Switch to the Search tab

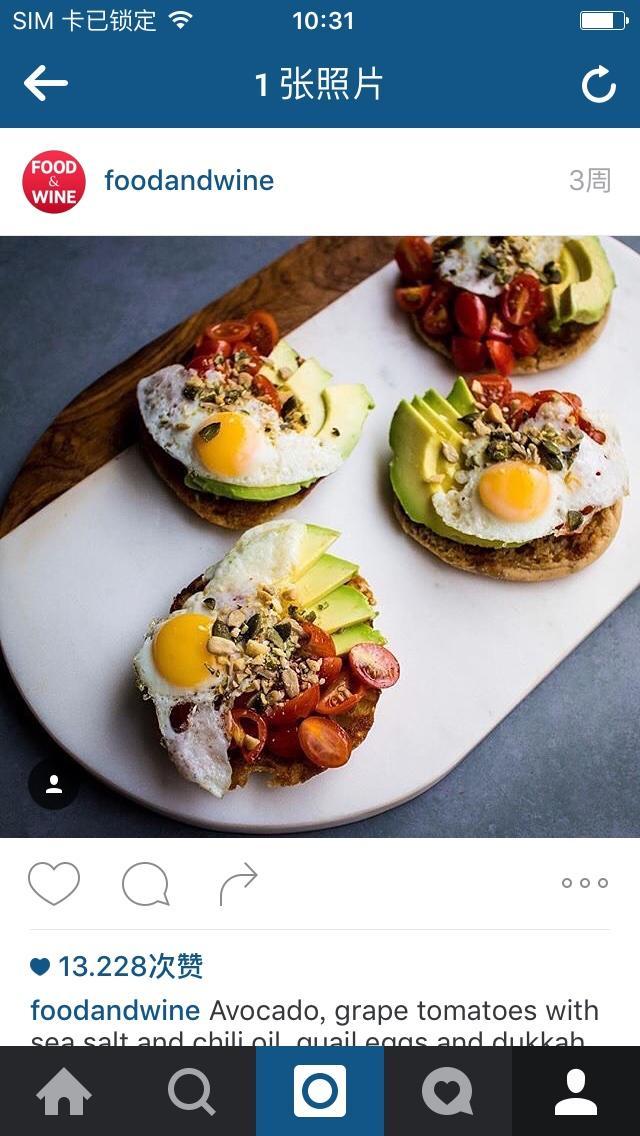(x=192, y=1091)
